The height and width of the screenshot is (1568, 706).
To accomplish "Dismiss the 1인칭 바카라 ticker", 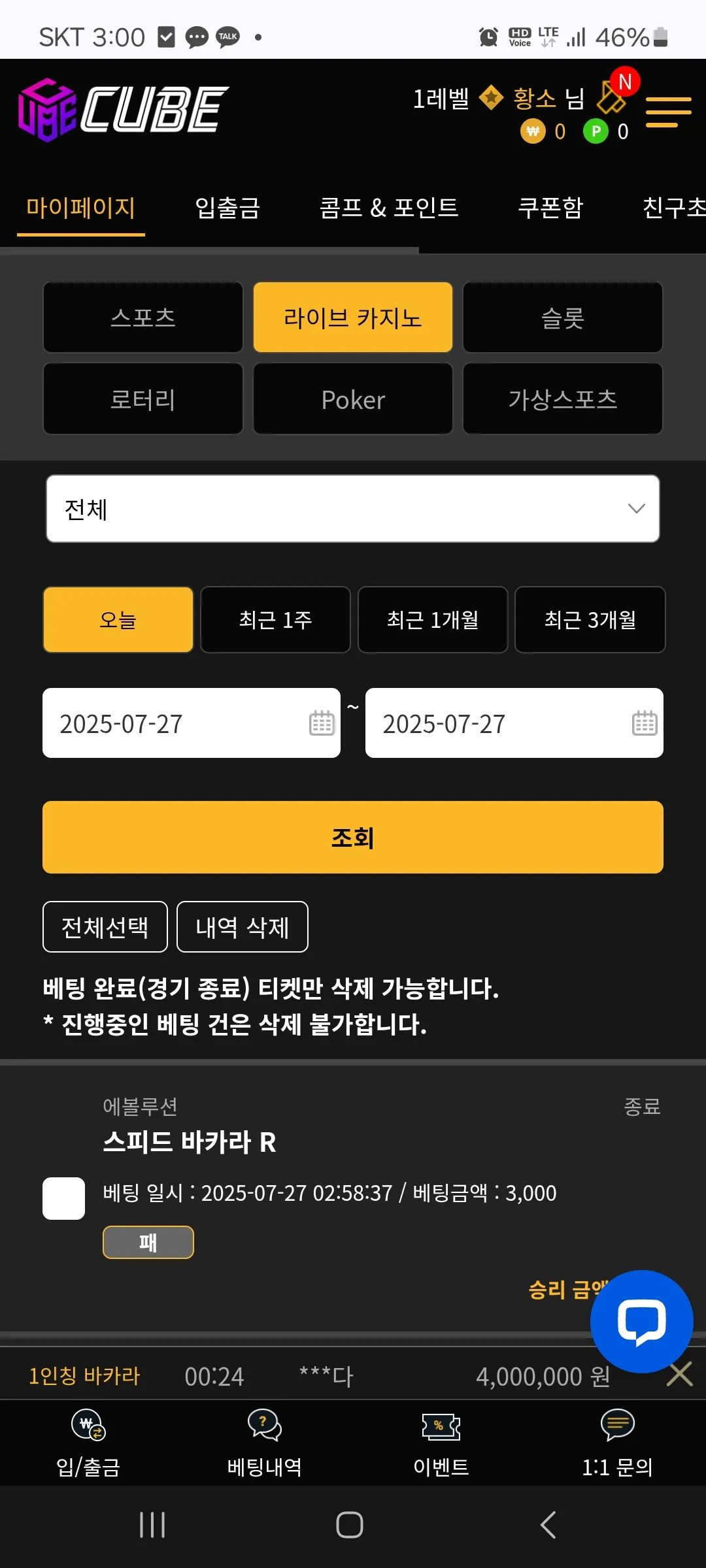I will (680, 1375).
